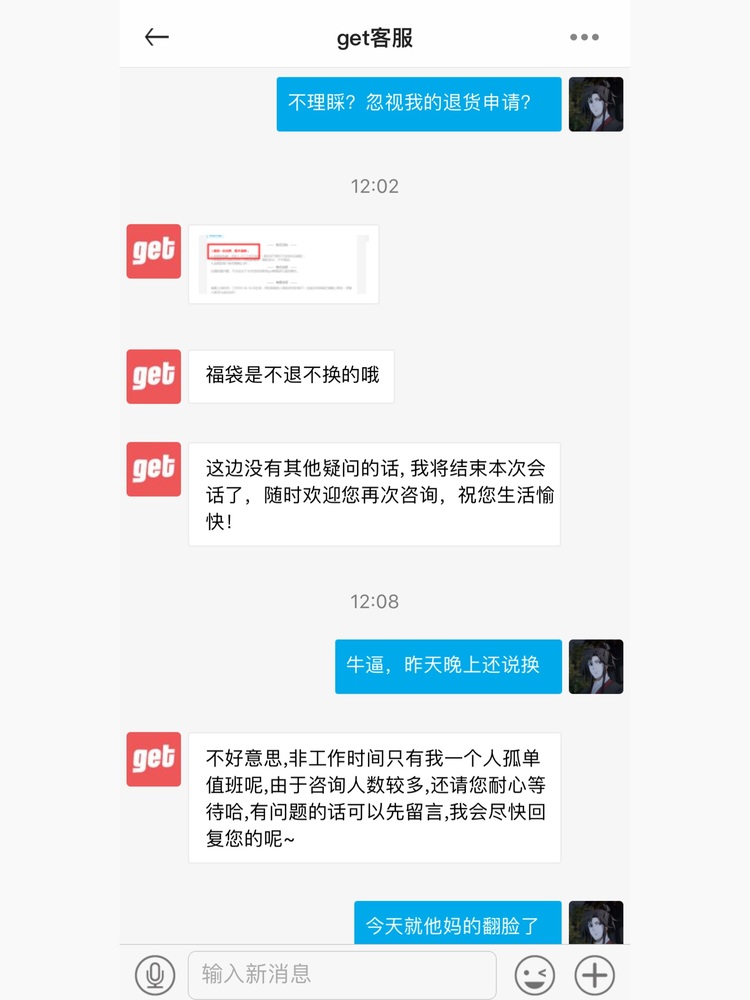Viewport: 750px width, 1000px height.
Task: Open my avatar beside 牛逼，昨天晚上还说换
Action: [596, 666]
